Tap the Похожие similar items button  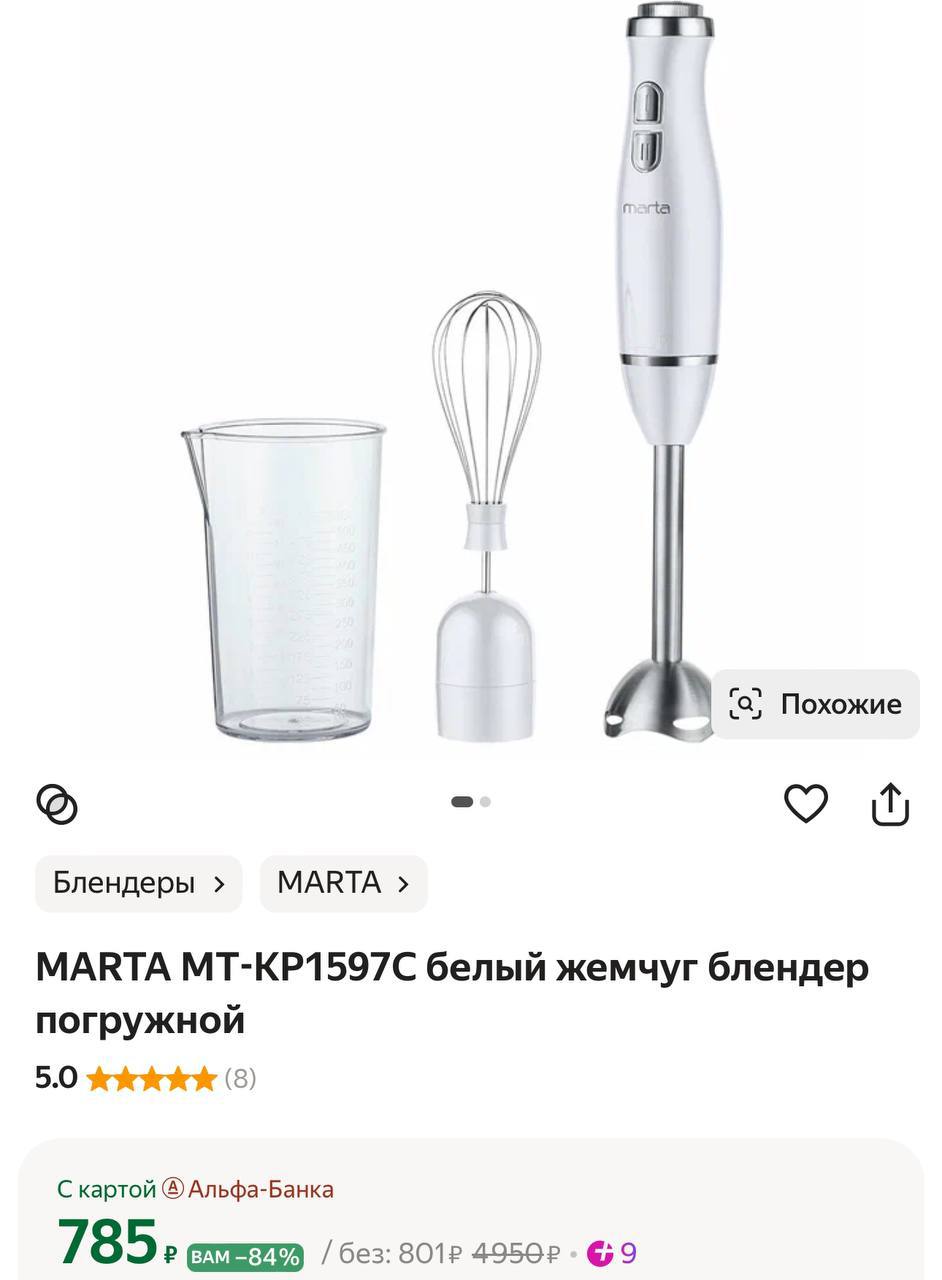click(x=815, y=704)
